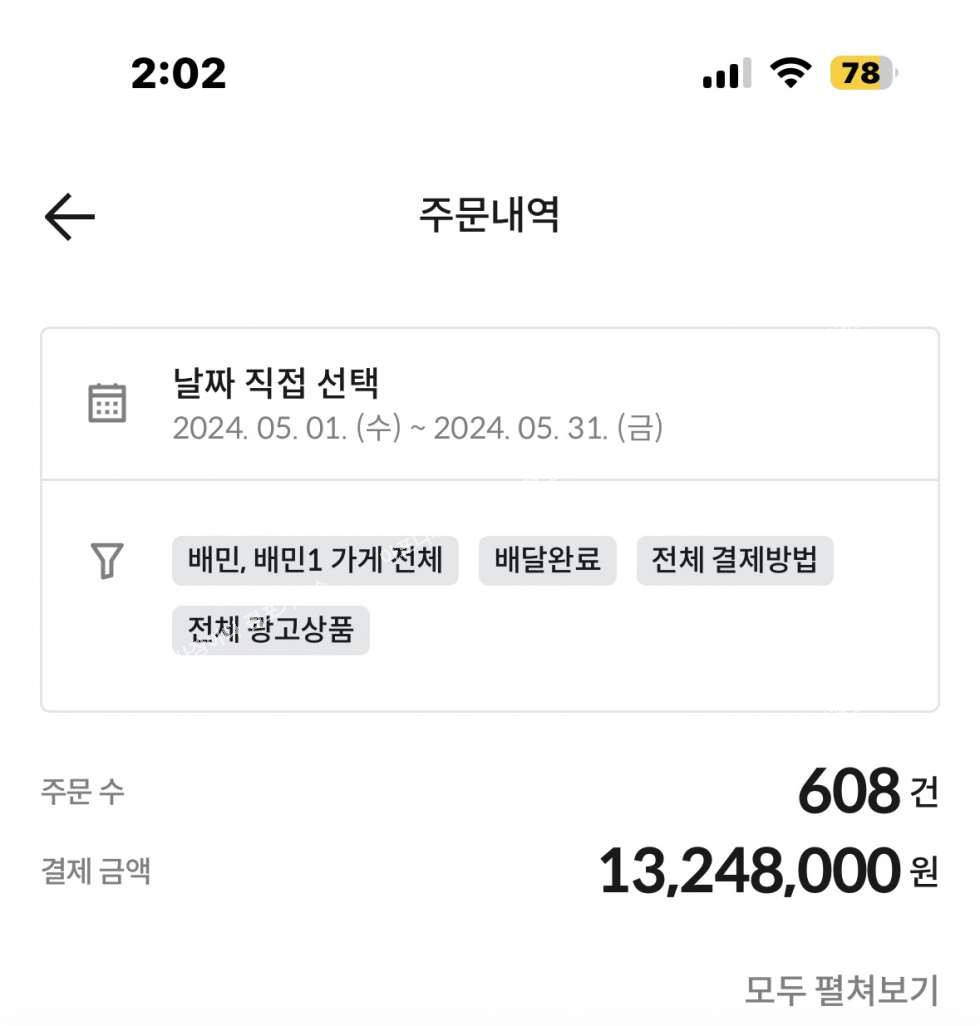Open the 전체 결제방법 filter chip
Image resolution: width=980 pixels, height=1026 pixels.
(734, 560)
